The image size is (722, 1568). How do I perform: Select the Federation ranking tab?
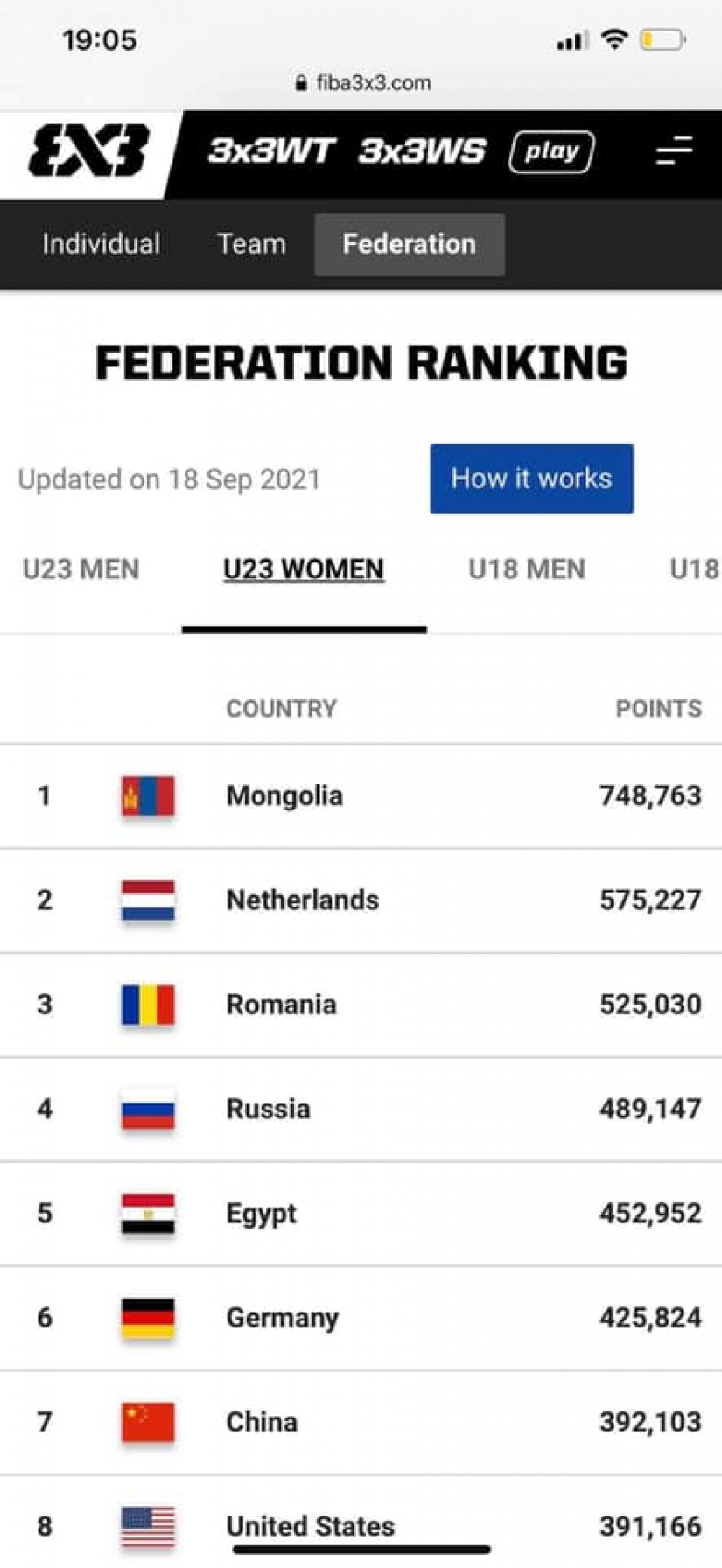410,244
